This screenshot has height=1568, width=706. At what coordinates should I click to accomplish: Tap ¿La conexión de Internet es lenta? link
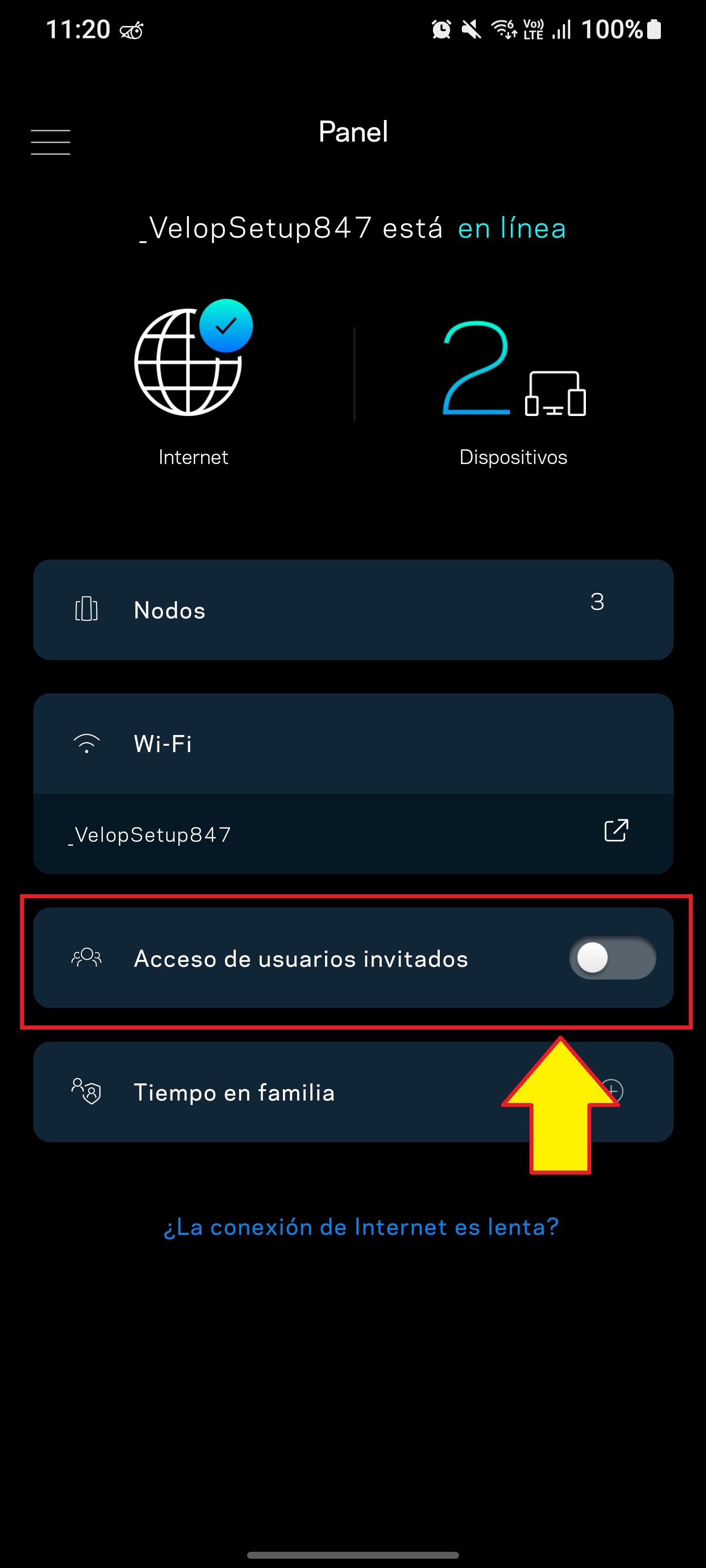(x=361, y=1226)
